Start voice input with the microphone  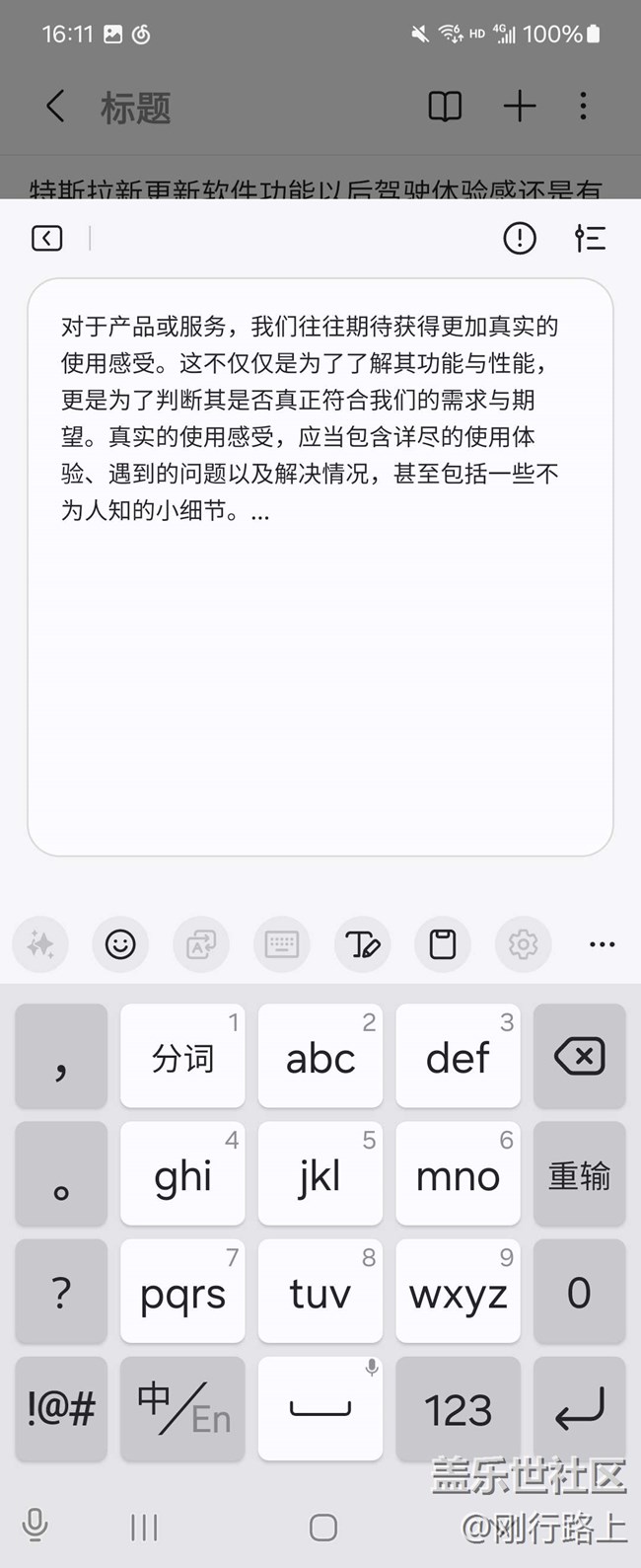(35, 1526)
